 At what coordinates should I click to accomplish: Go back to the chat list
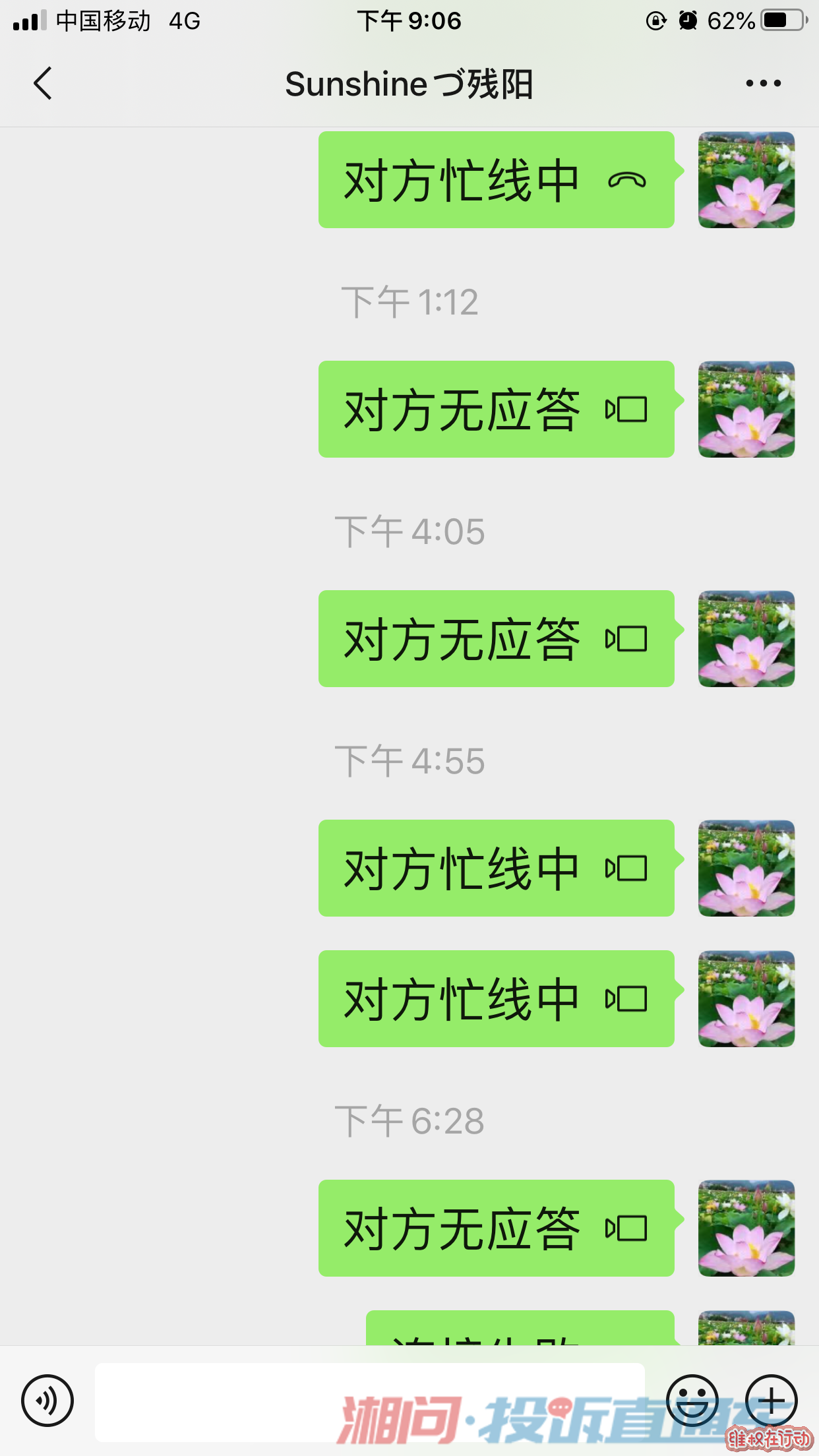[x=43, y=84]
